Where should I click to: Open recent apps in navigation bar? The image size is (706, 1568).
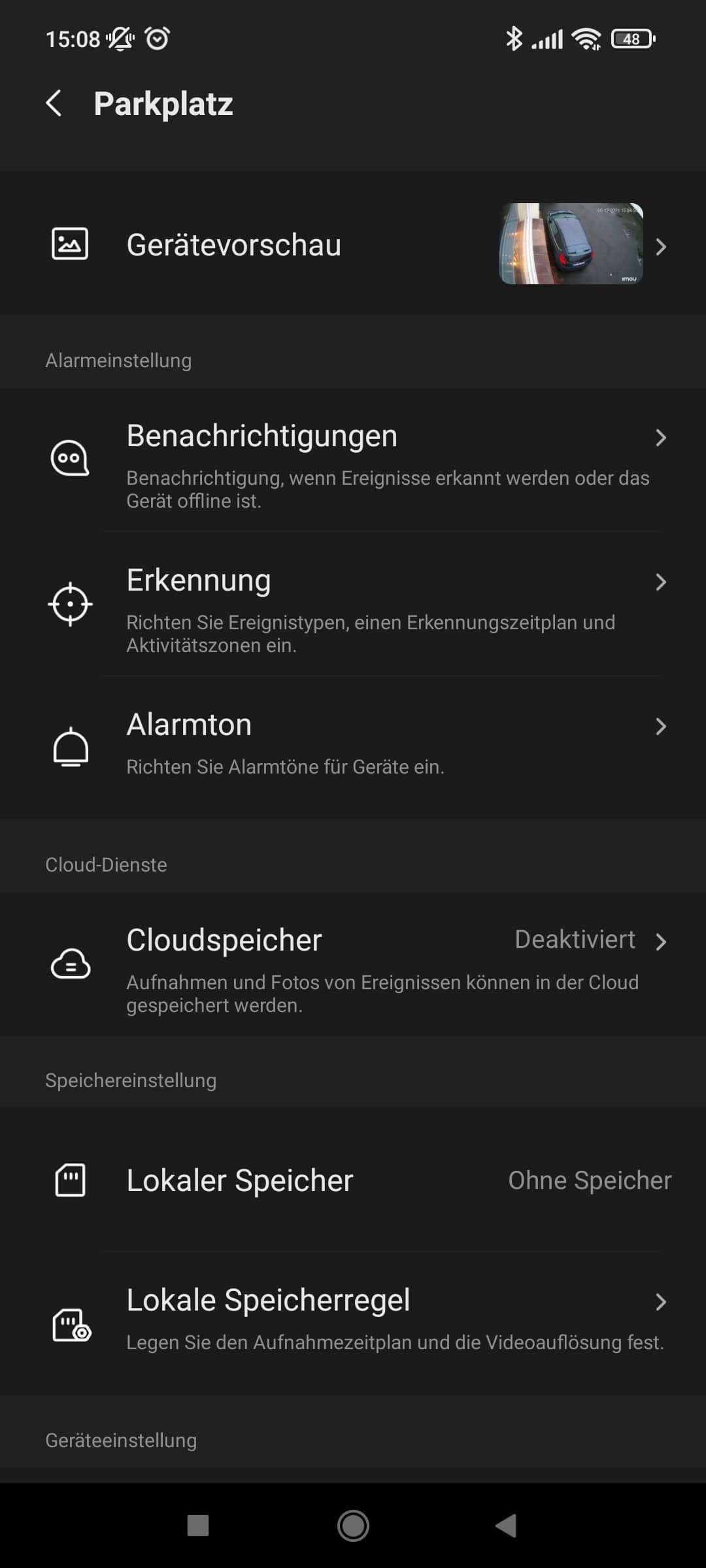pyautogui.click(x=198, y=1526)
